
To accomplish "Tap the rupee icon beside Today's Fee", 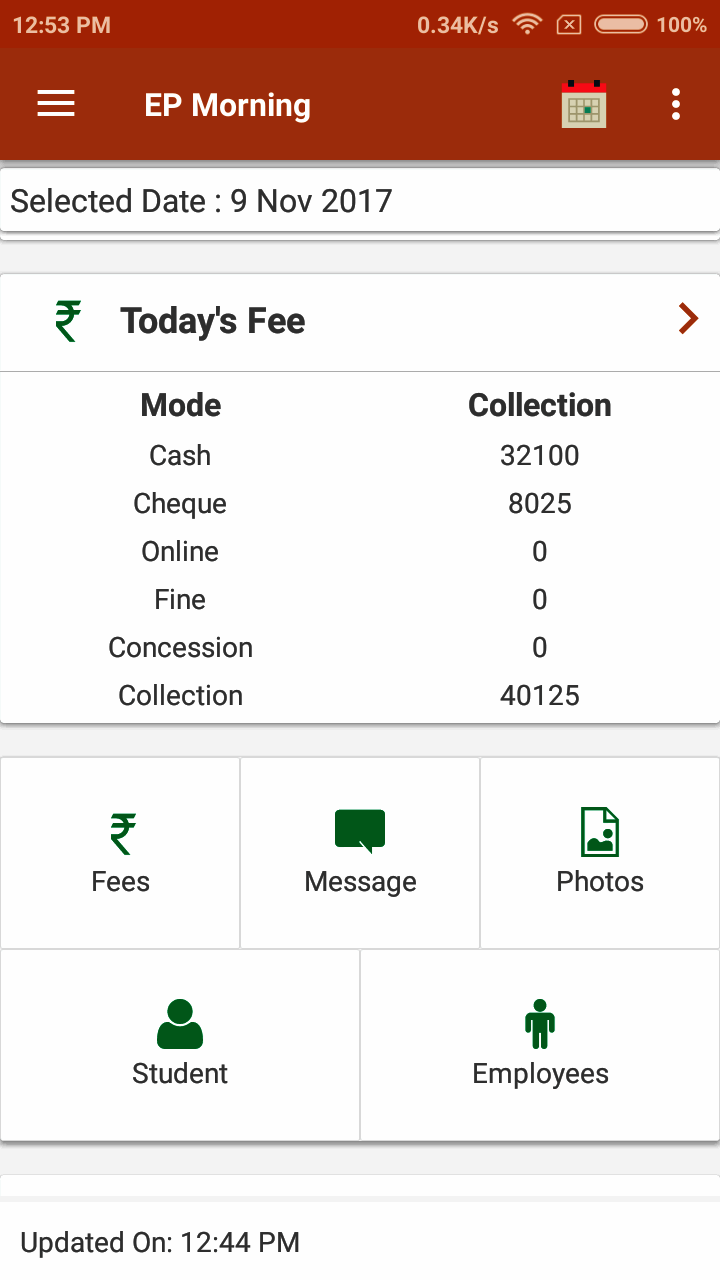I will coord(66,320).
